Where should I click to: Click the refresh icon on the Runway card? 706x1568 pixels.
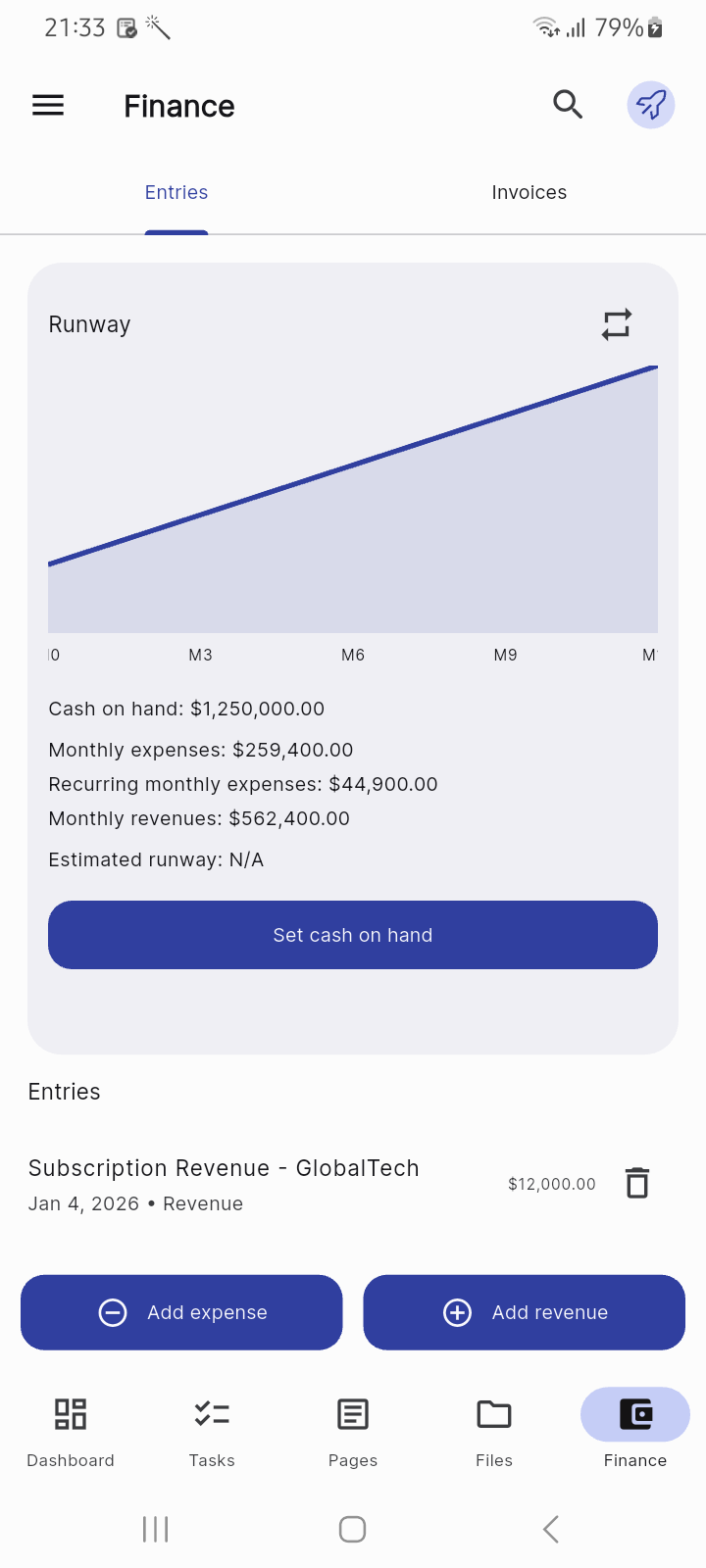click(x=617, y=323)
